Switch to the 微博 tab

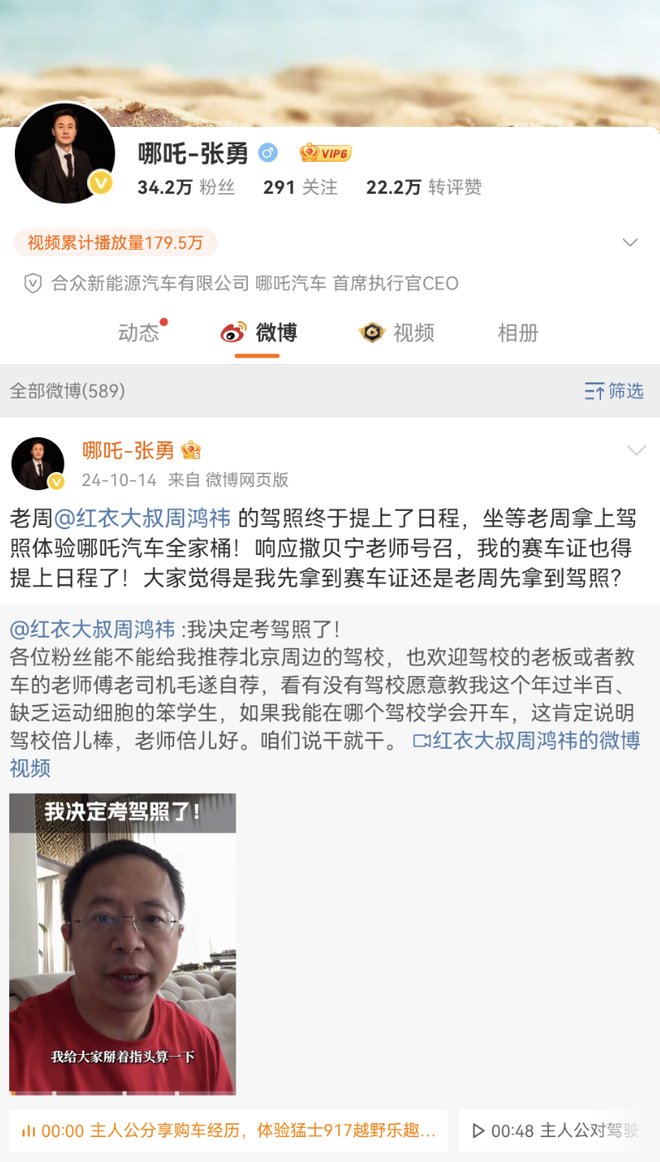coord(260,333)
